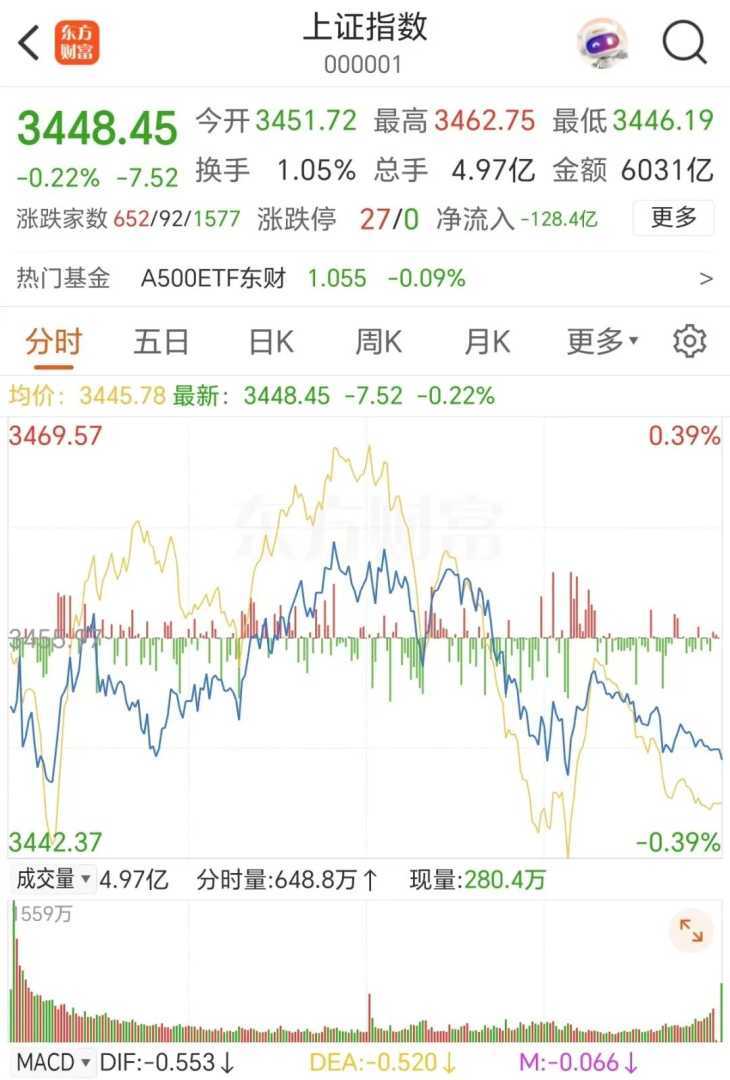Expand the MACD indicator dropdown
Image resolution: width=730 pixels, height=1080 pixels.
tap(53, 1062)
